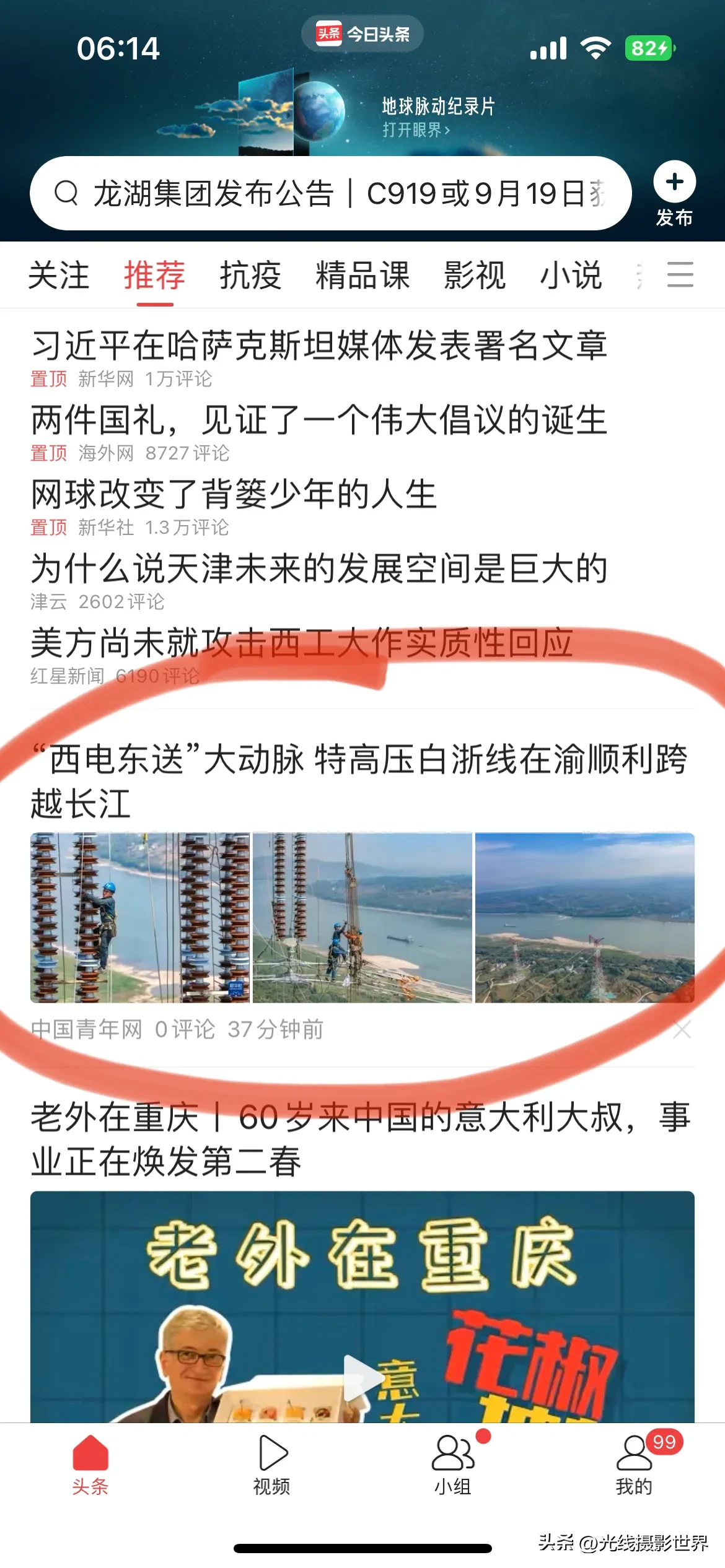Screen dimensions: 725x1568
Task: Read 两件国礼，见证了一个伟大倡议的诞生
Action: click(x=319, y=420)
